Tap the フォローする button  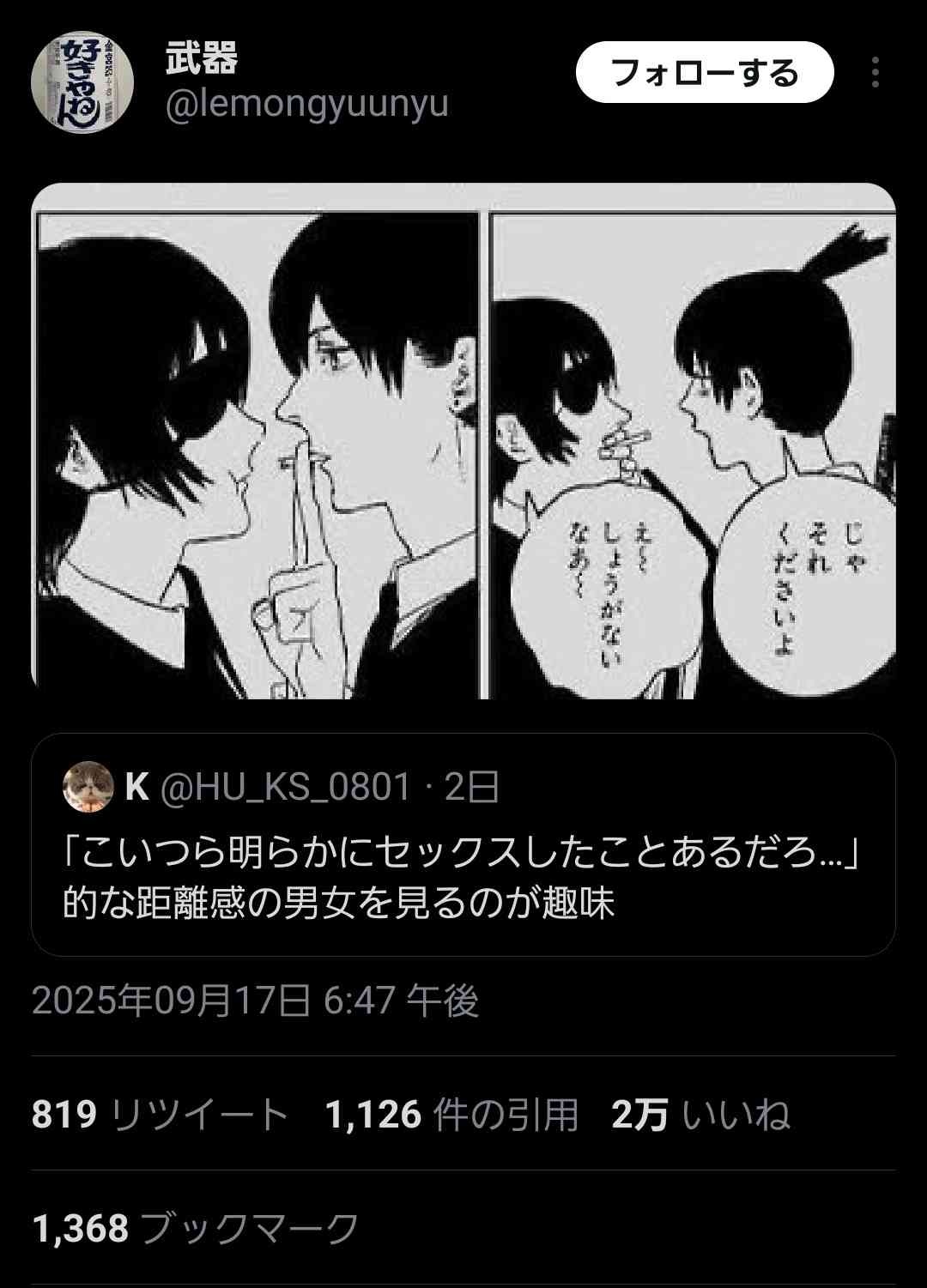click(x=704, y=73)
